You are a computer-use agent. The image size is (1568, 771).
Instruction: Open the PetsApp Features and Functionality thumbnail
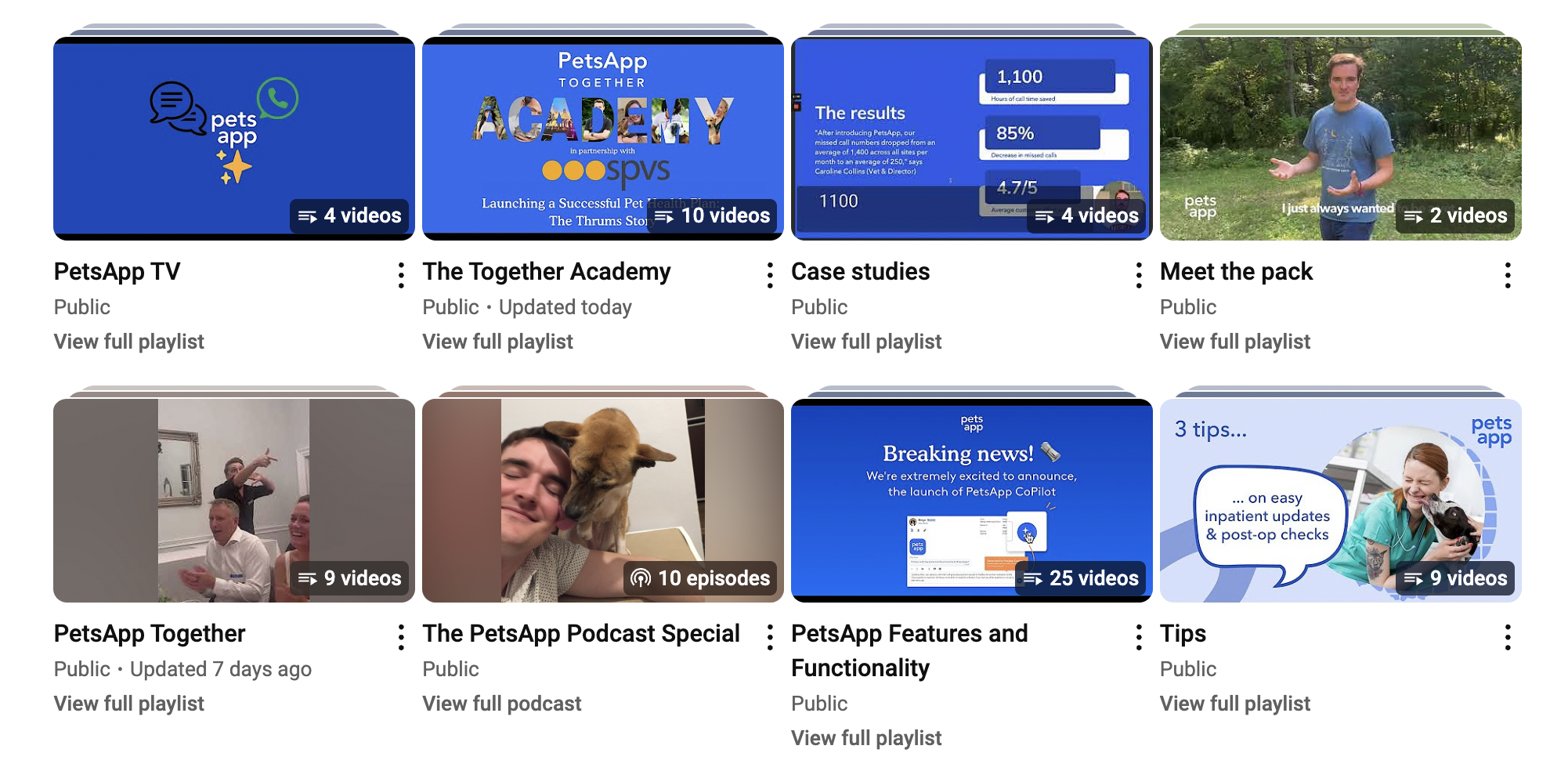(971, 501)
